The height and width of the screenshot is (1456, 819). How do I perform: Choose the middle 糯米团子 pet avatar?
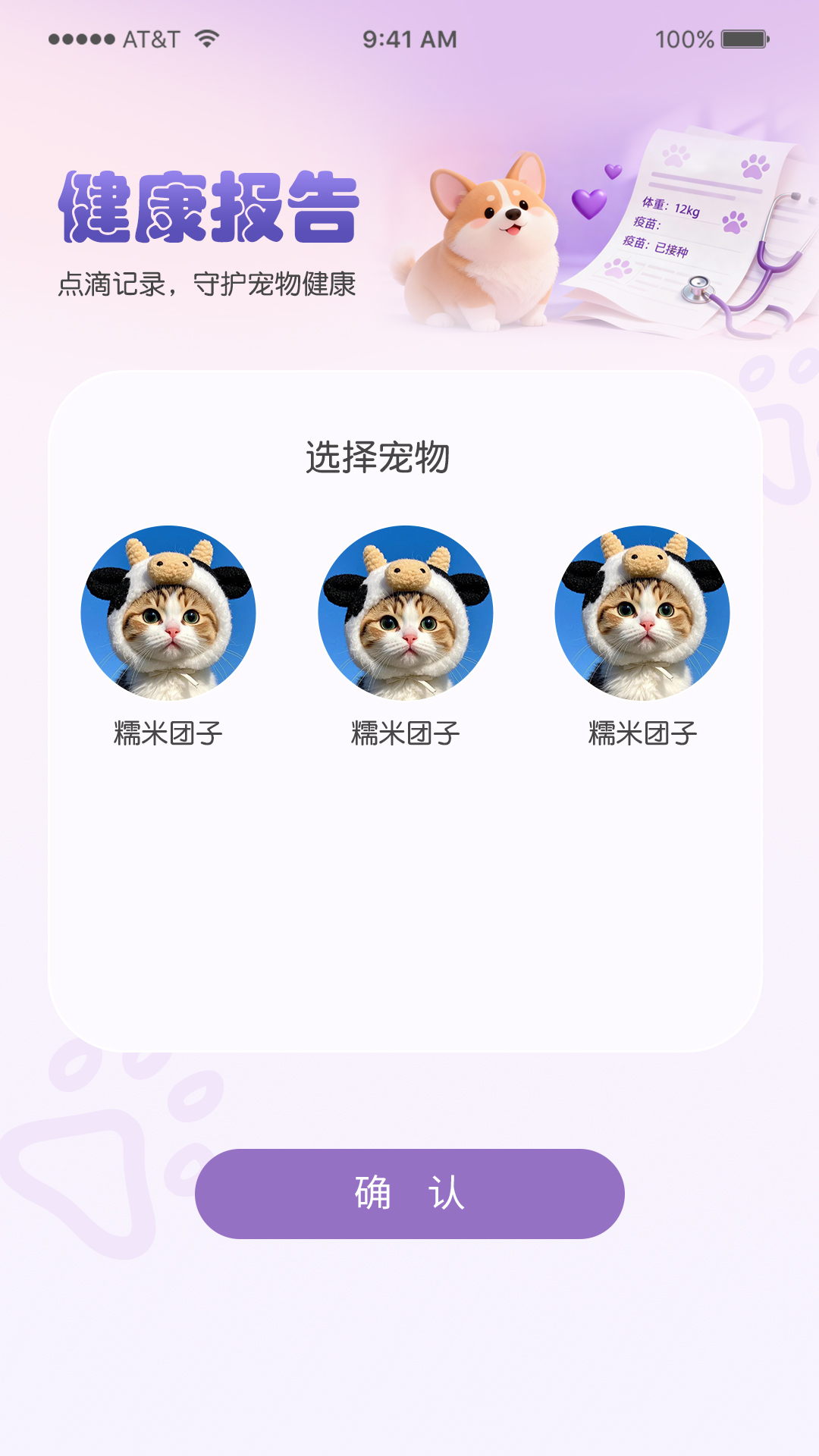click(x=406, y=613)
